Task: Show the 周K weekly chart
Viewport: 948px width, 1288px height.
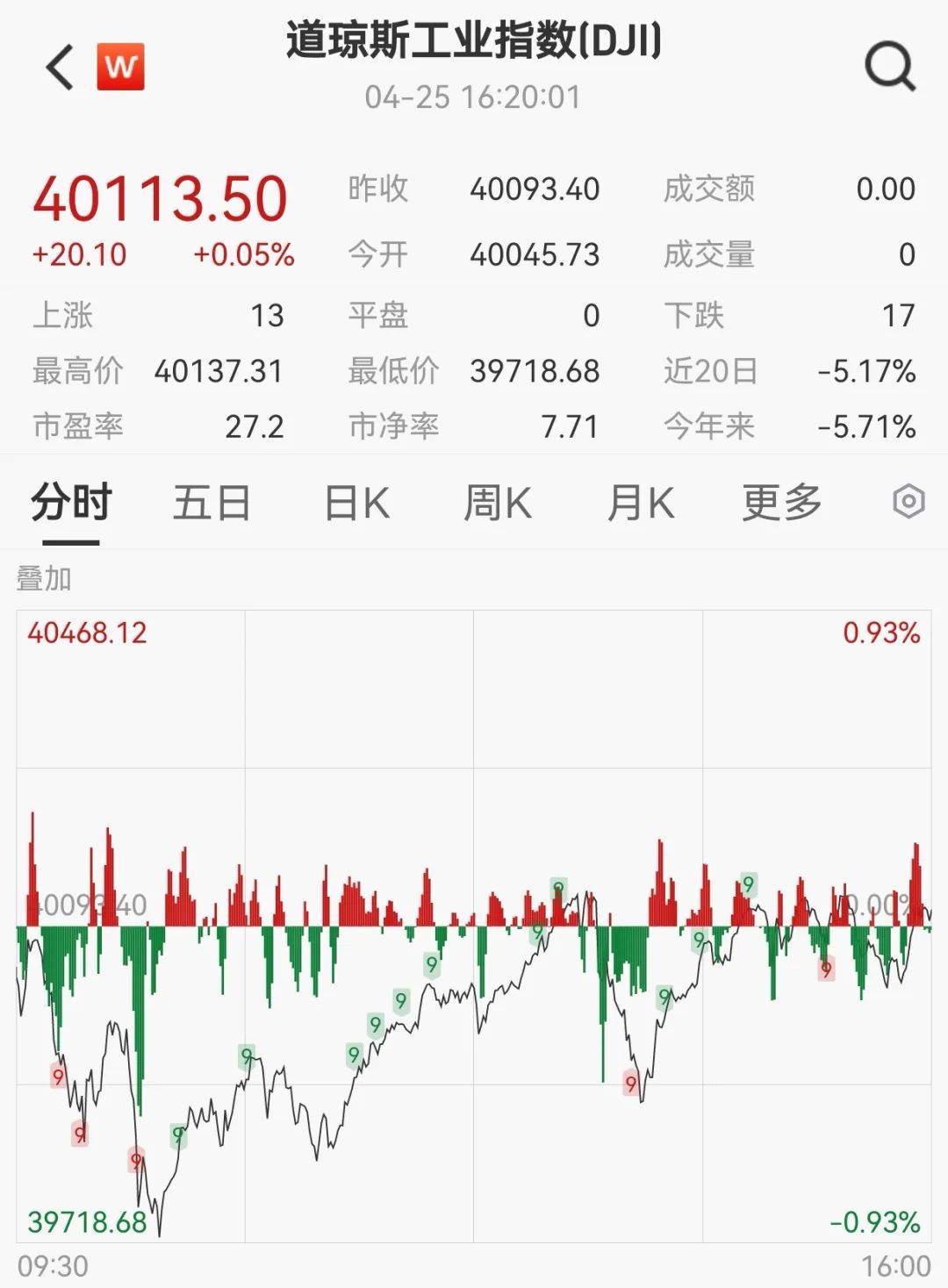Action: click(497, 503)
